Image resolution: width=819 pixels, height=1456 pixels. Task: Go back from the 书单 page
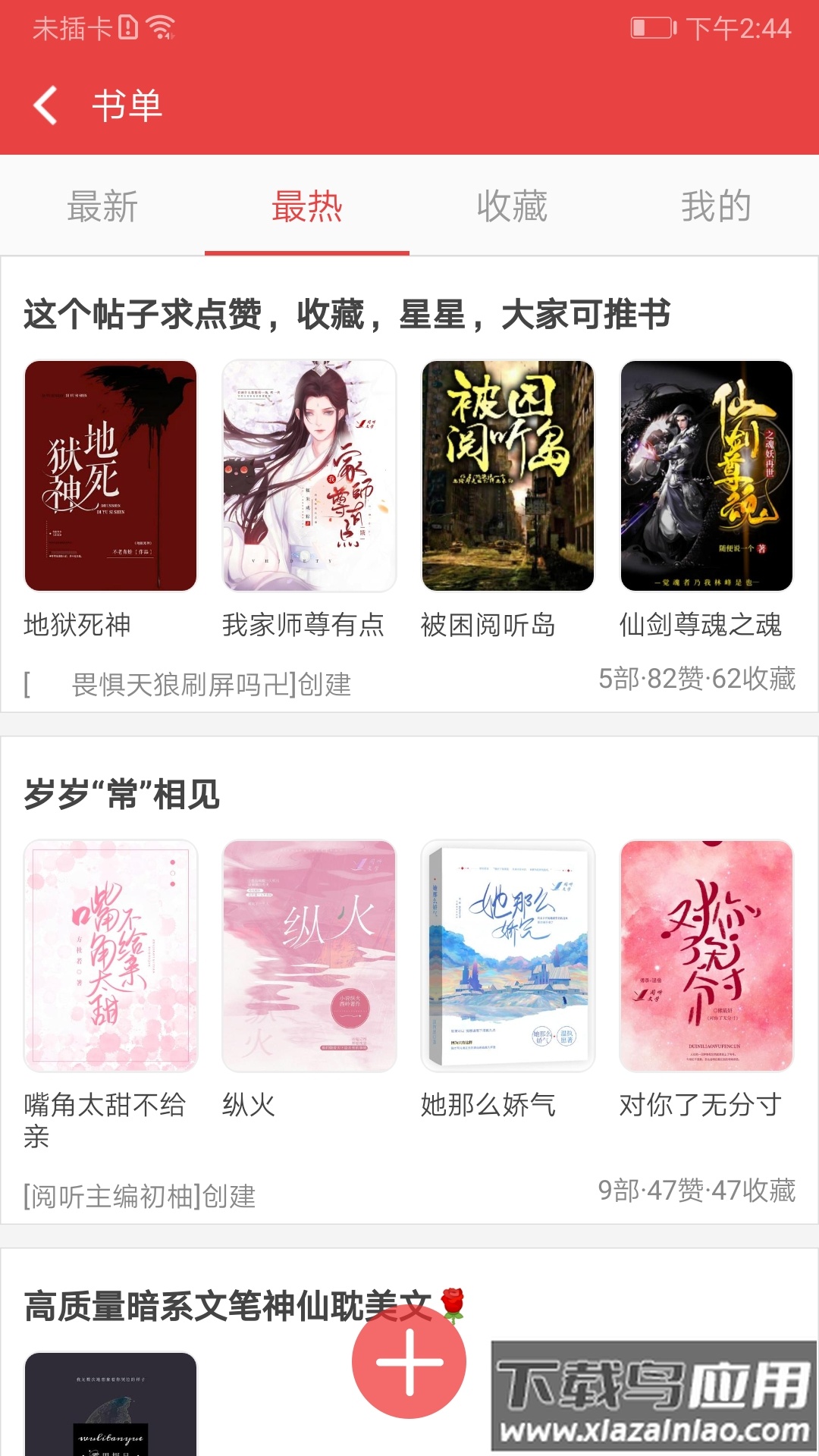(45, 105)
